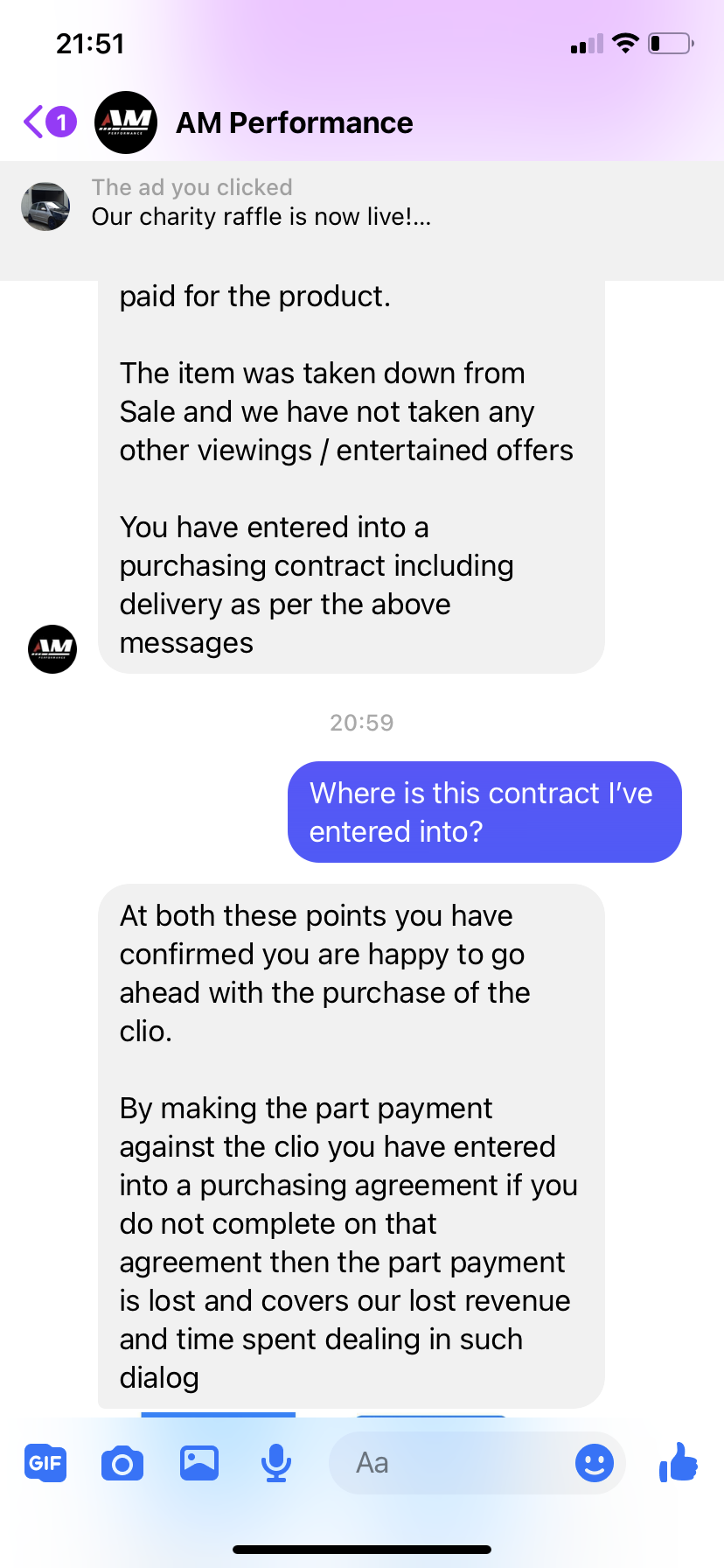724x1568 pixels.
Task: Open AM Performance conversation details
Action: (x=294, y=123)
